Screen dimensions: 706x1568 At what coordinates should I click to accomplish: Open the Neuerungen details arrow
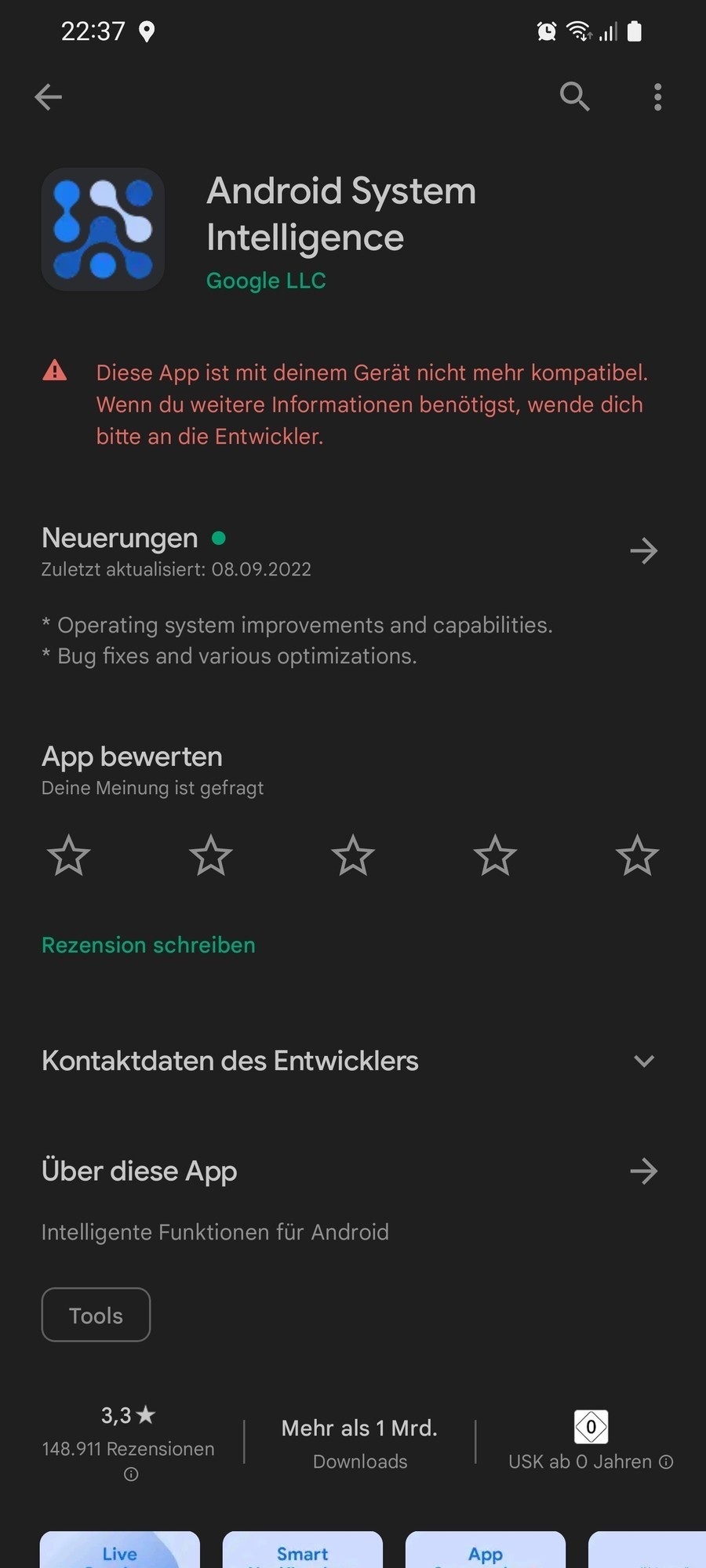pos(643,550)
